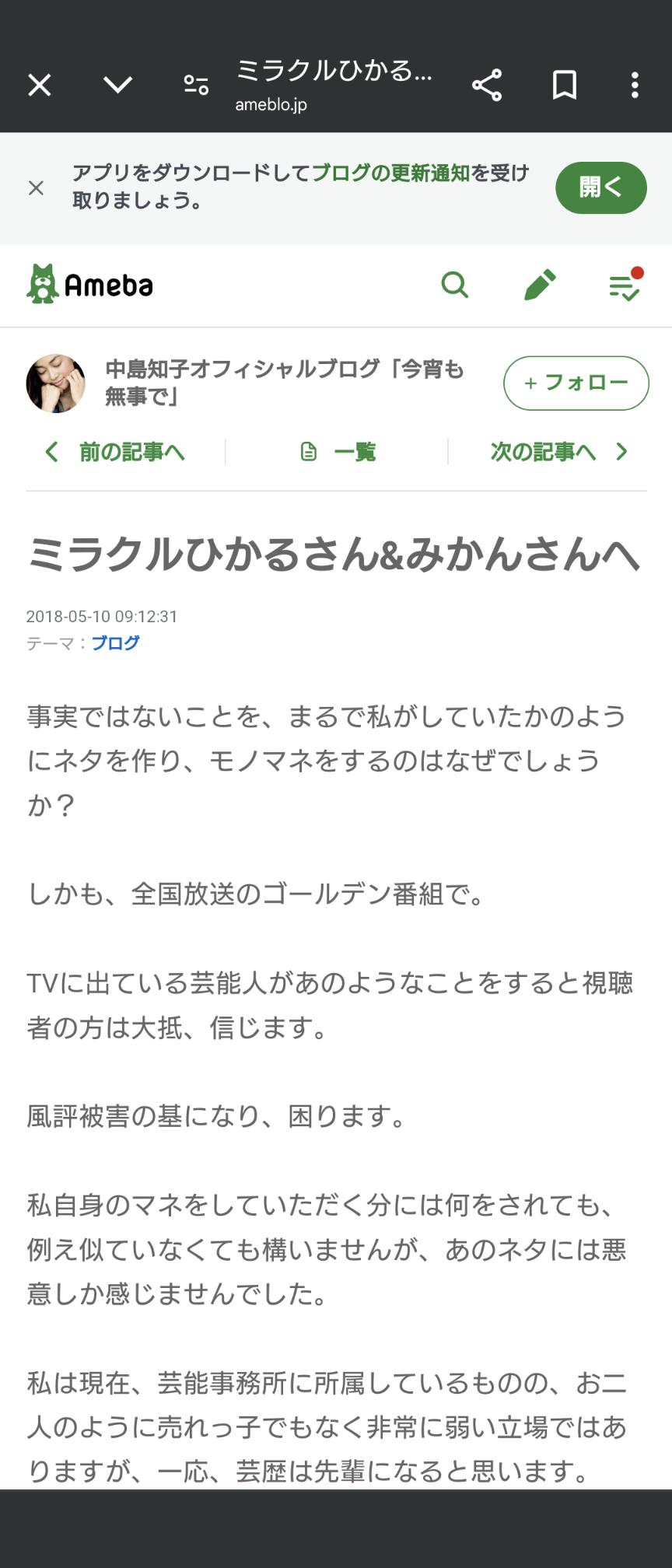Open the page customize controls icon

[196, 86]
